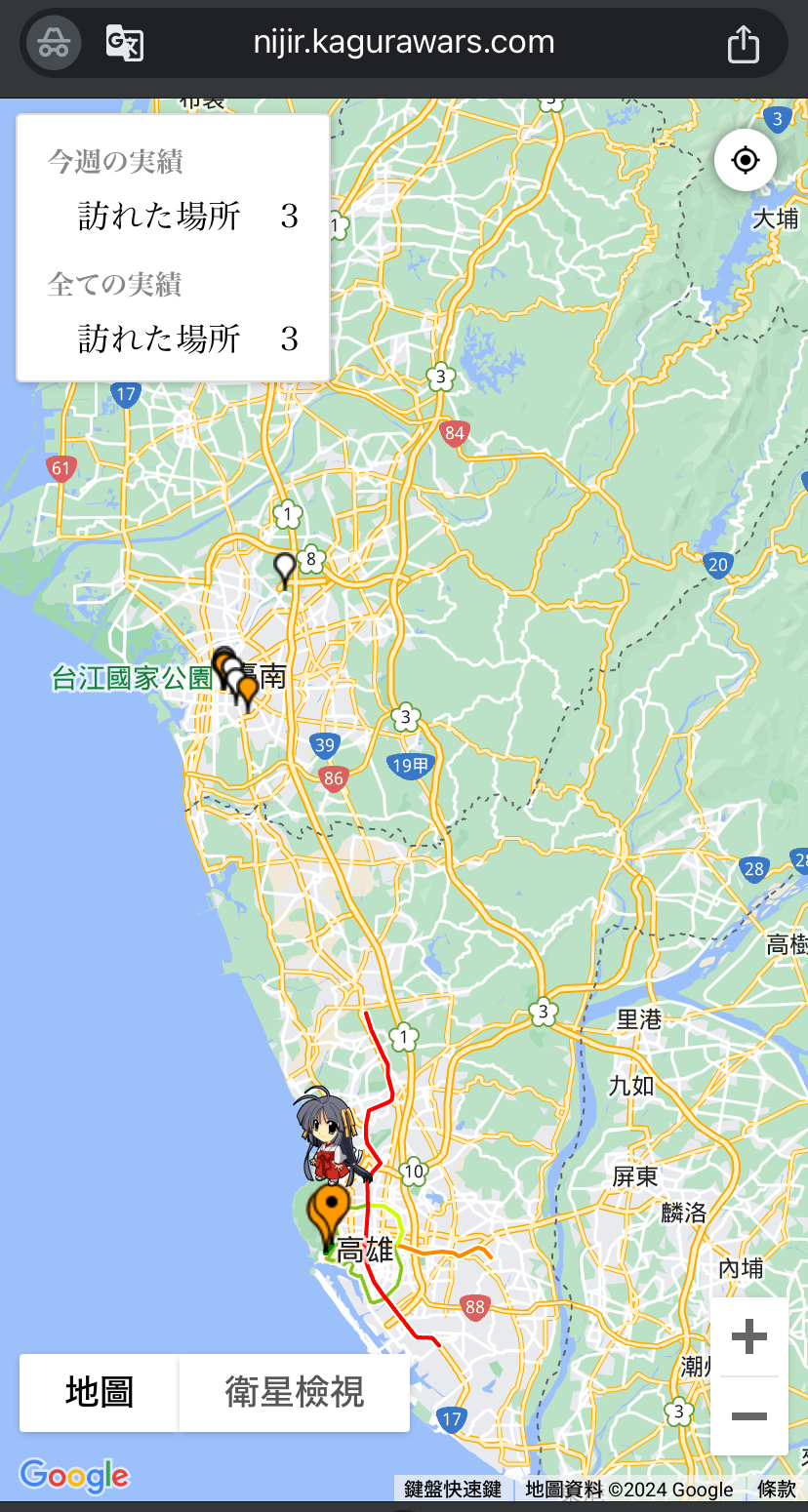
Task: Tap the anime character marker on map
Action: click(x=330, y=1136)
